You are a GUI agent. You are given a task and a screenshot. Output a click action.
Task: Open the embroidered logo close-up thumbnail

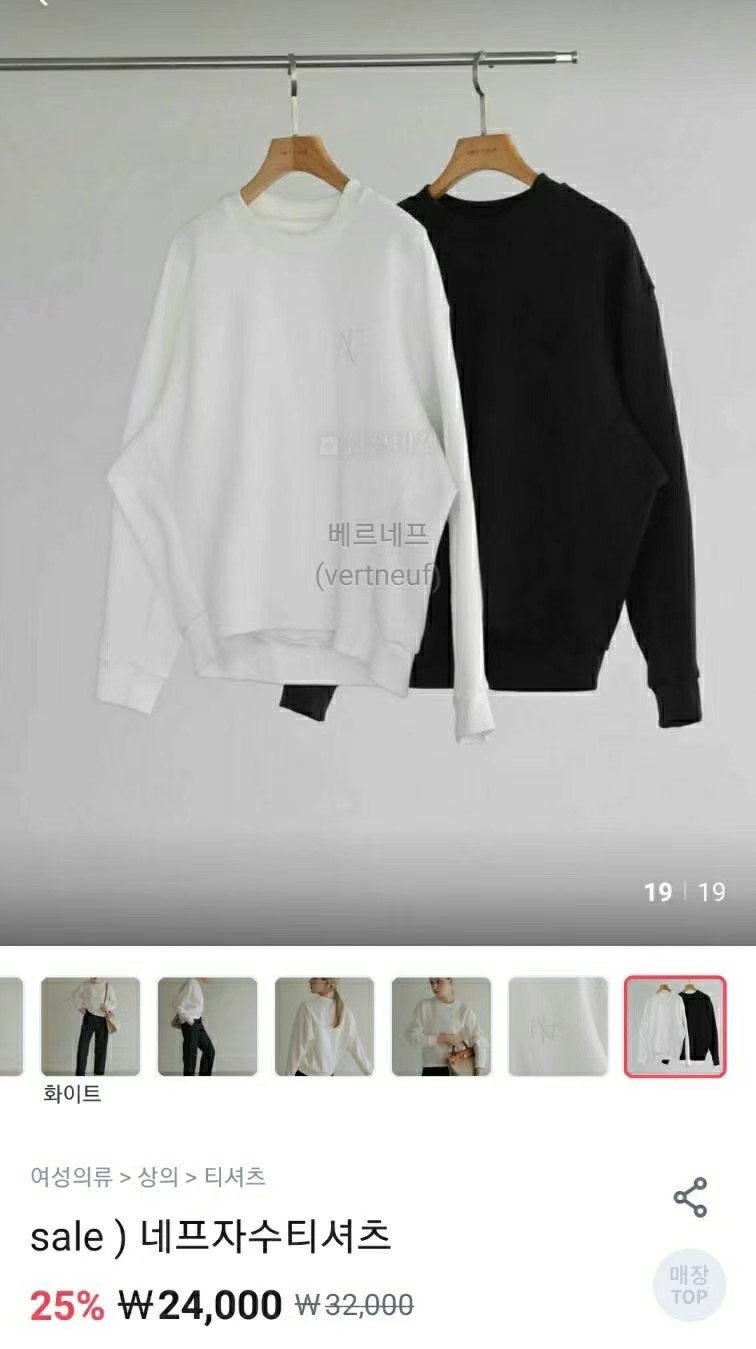click(x=558, y=1026)
